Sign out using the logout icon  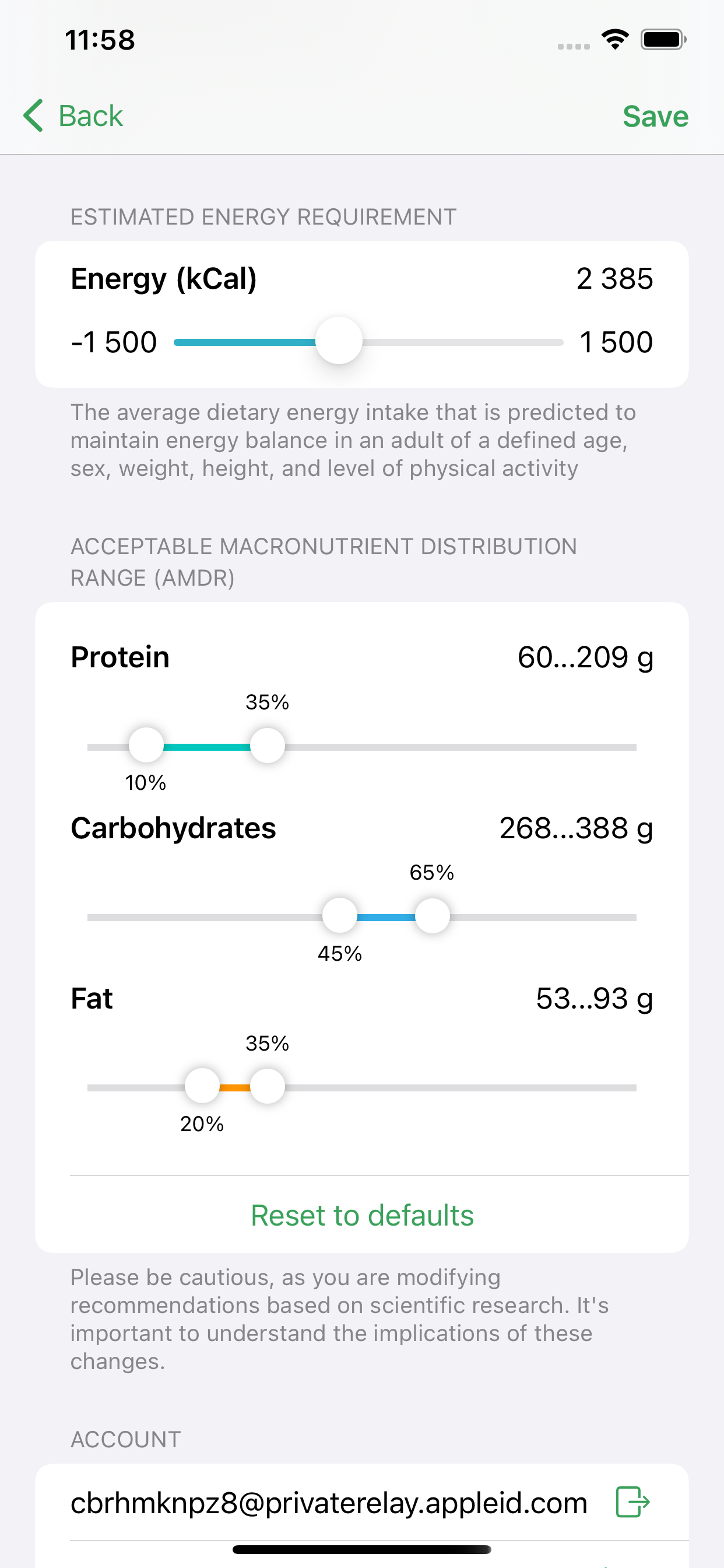coord(632,1501)
